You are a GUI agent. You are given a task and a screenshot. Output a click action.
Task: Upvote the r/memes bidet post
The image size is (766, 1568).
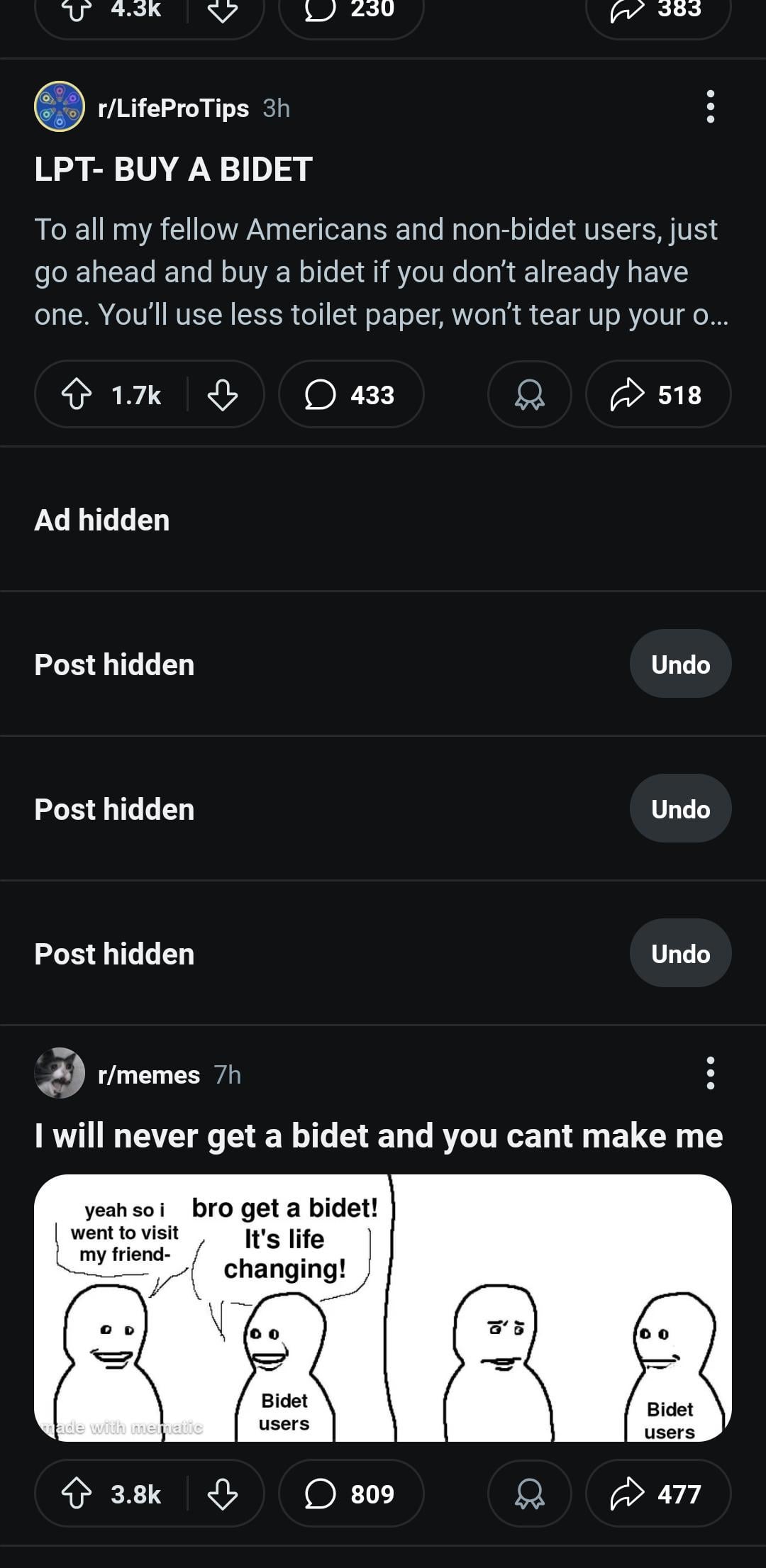pyautogui.click(x=77, y=1494)
